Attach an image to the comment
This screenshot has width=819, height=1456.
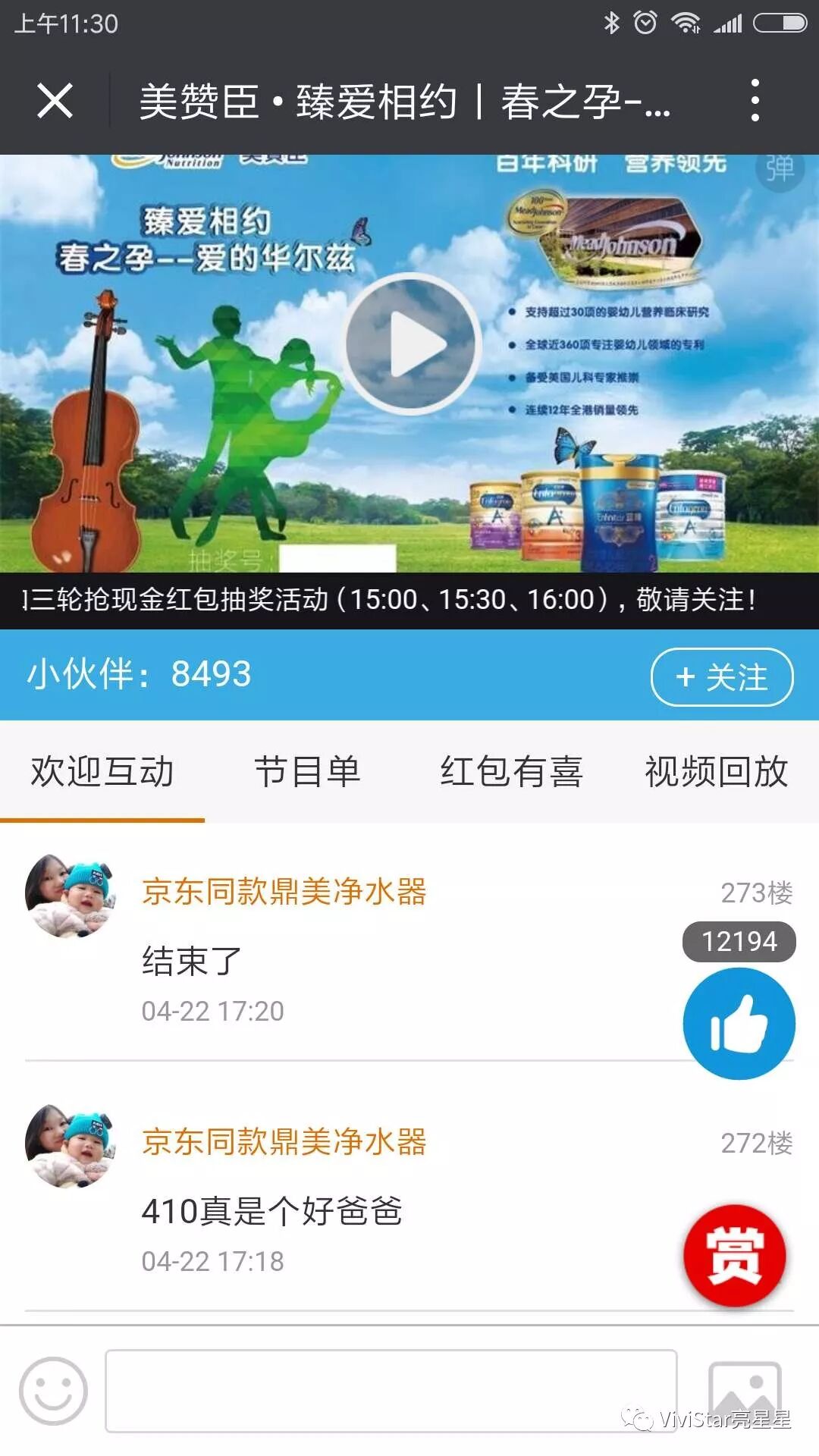[x=744, y=1391]
